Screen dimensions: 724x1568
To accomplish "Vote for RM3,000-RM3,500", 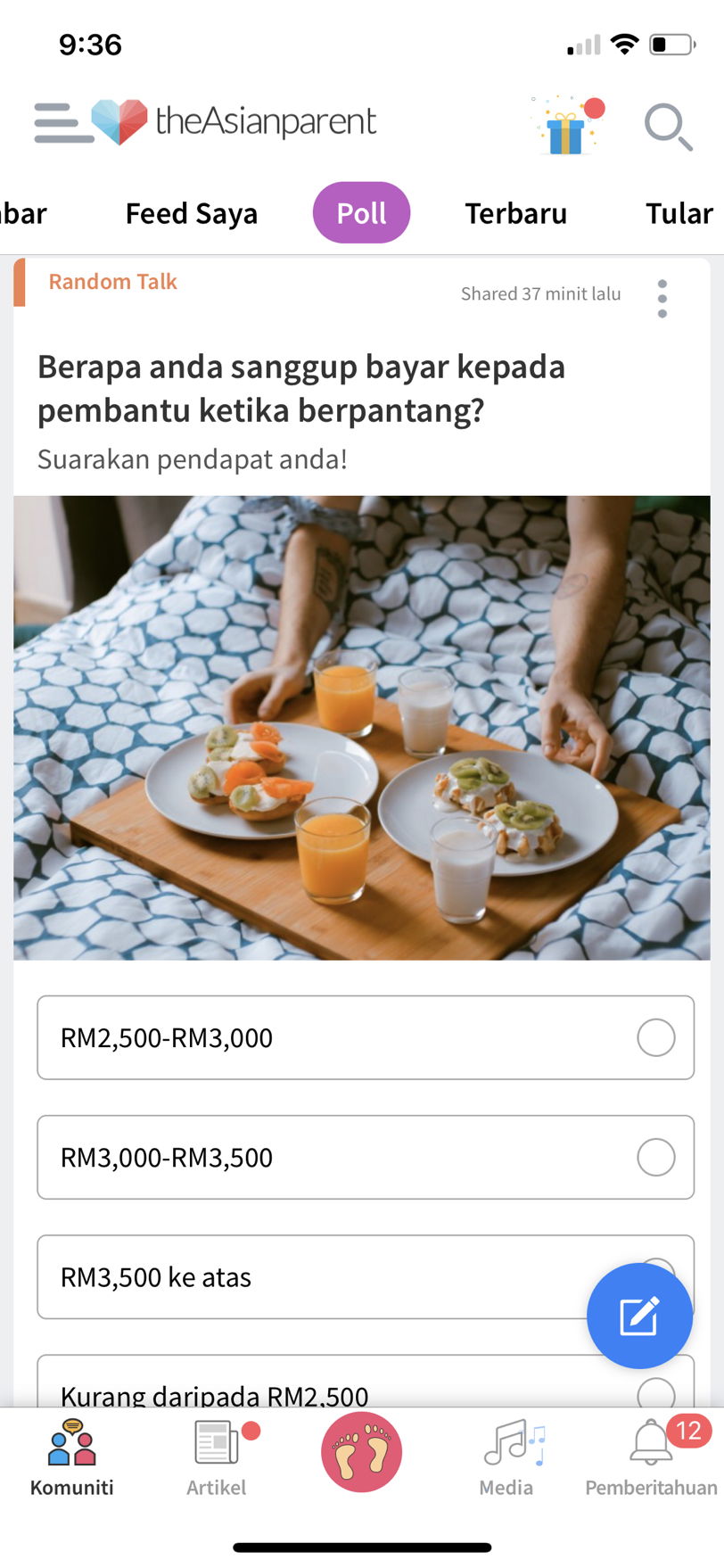I will (x=365, y=1157).
